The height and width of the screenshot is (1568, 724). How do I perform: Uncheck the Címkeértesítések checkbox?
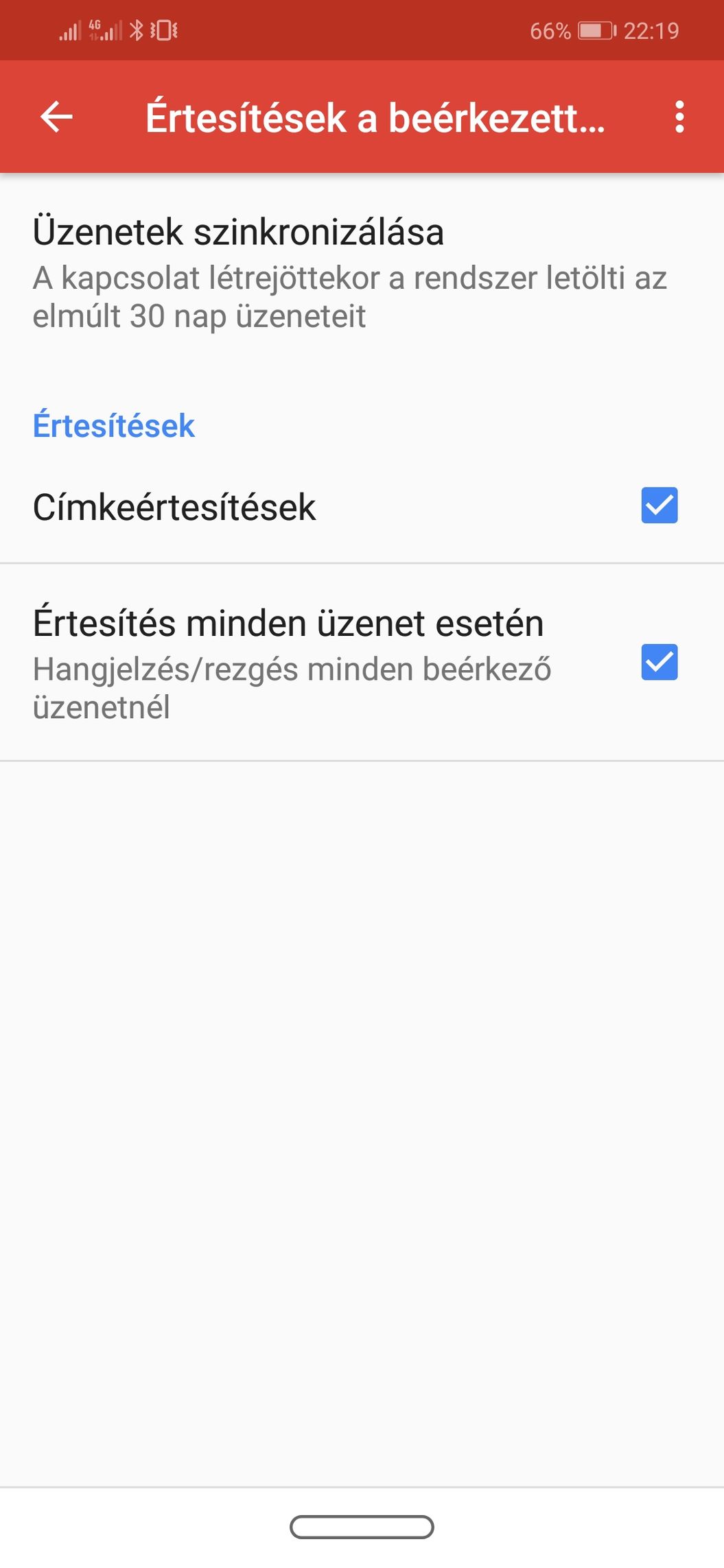click(659, 506)
